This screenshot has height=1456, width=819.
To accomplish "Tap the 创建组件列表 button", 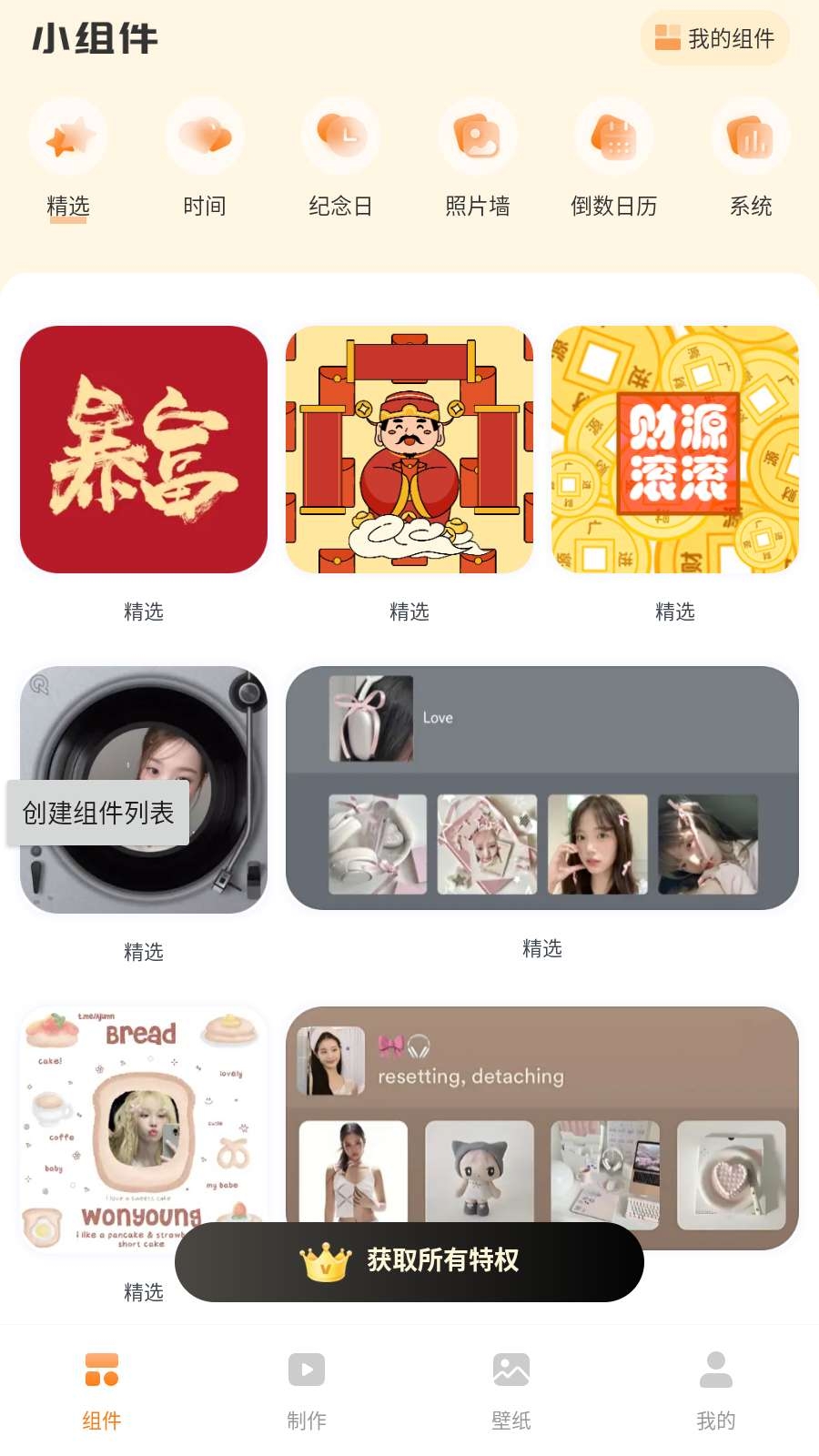I will (98, 813).
